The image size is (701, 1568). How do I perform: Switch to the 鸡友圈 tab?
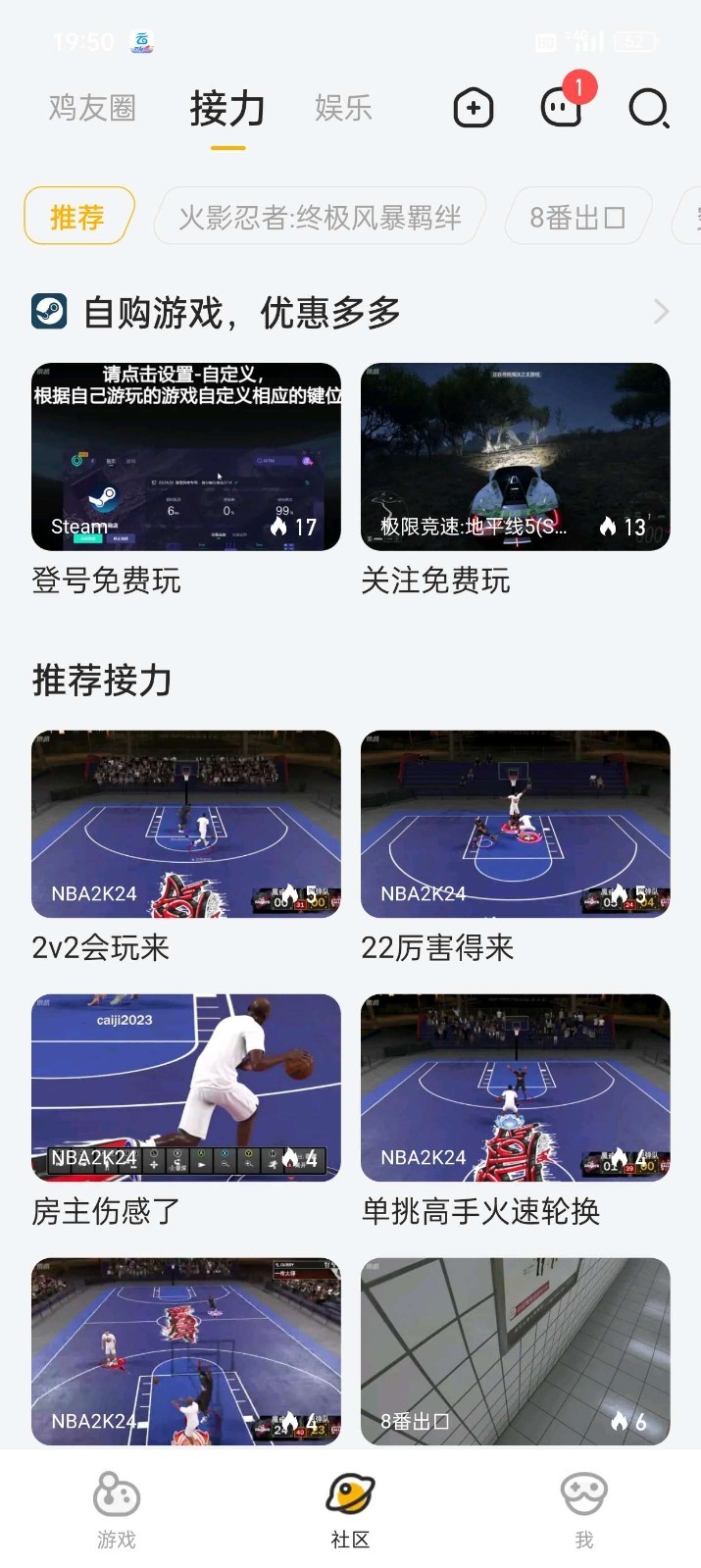pyautogui.click(x=92, y=108)
